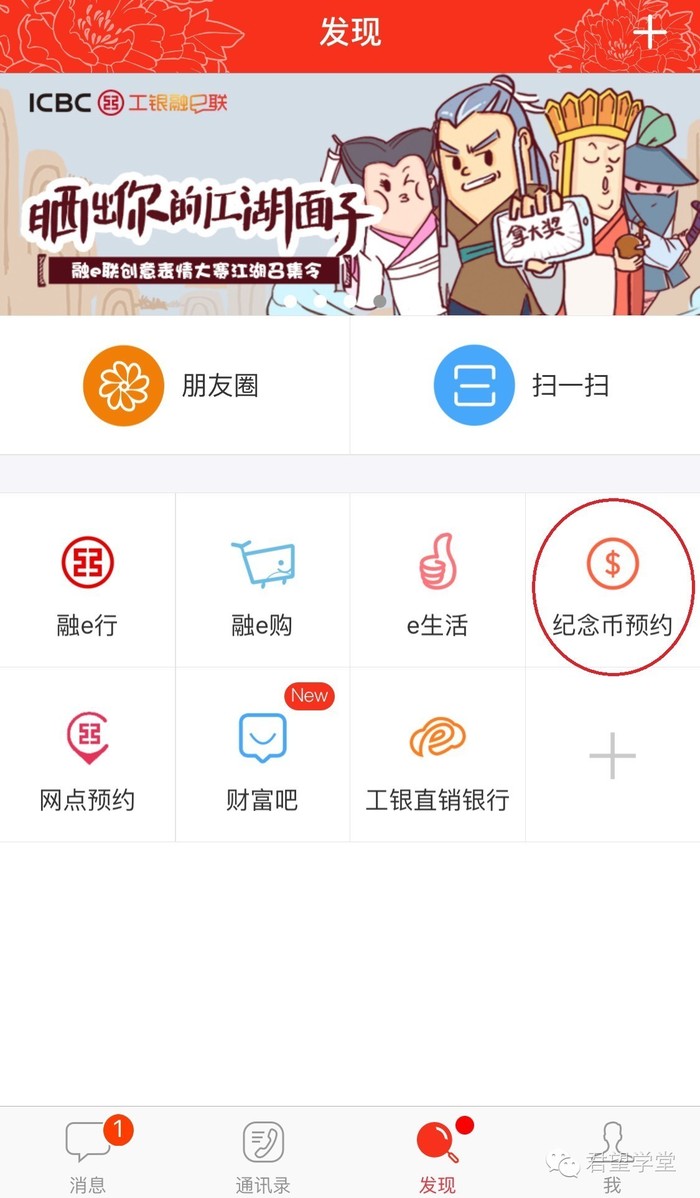Tap the plus icon in top bar
The image size is (700, 1198).
tap(650, 33)
